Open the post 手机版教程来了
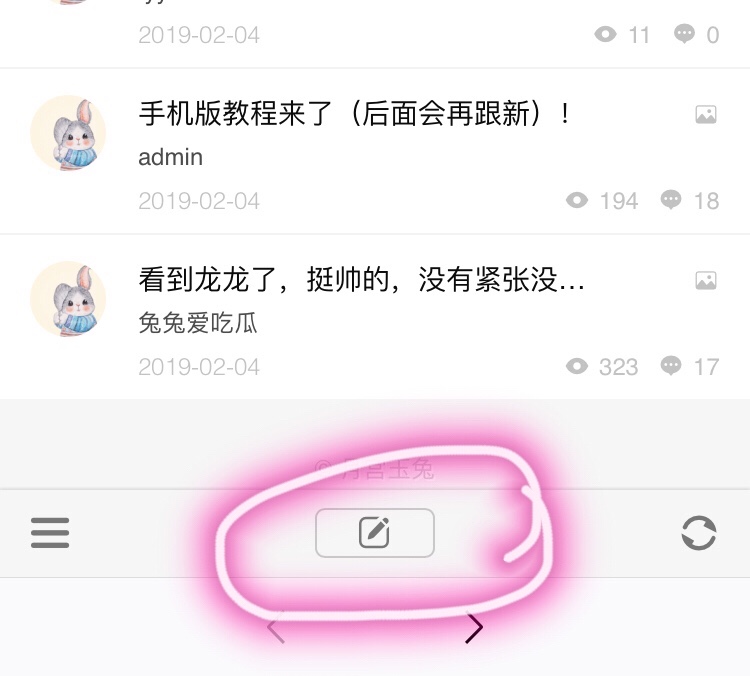The height and width of the screenshot is (676, 750). pos(355,114)
